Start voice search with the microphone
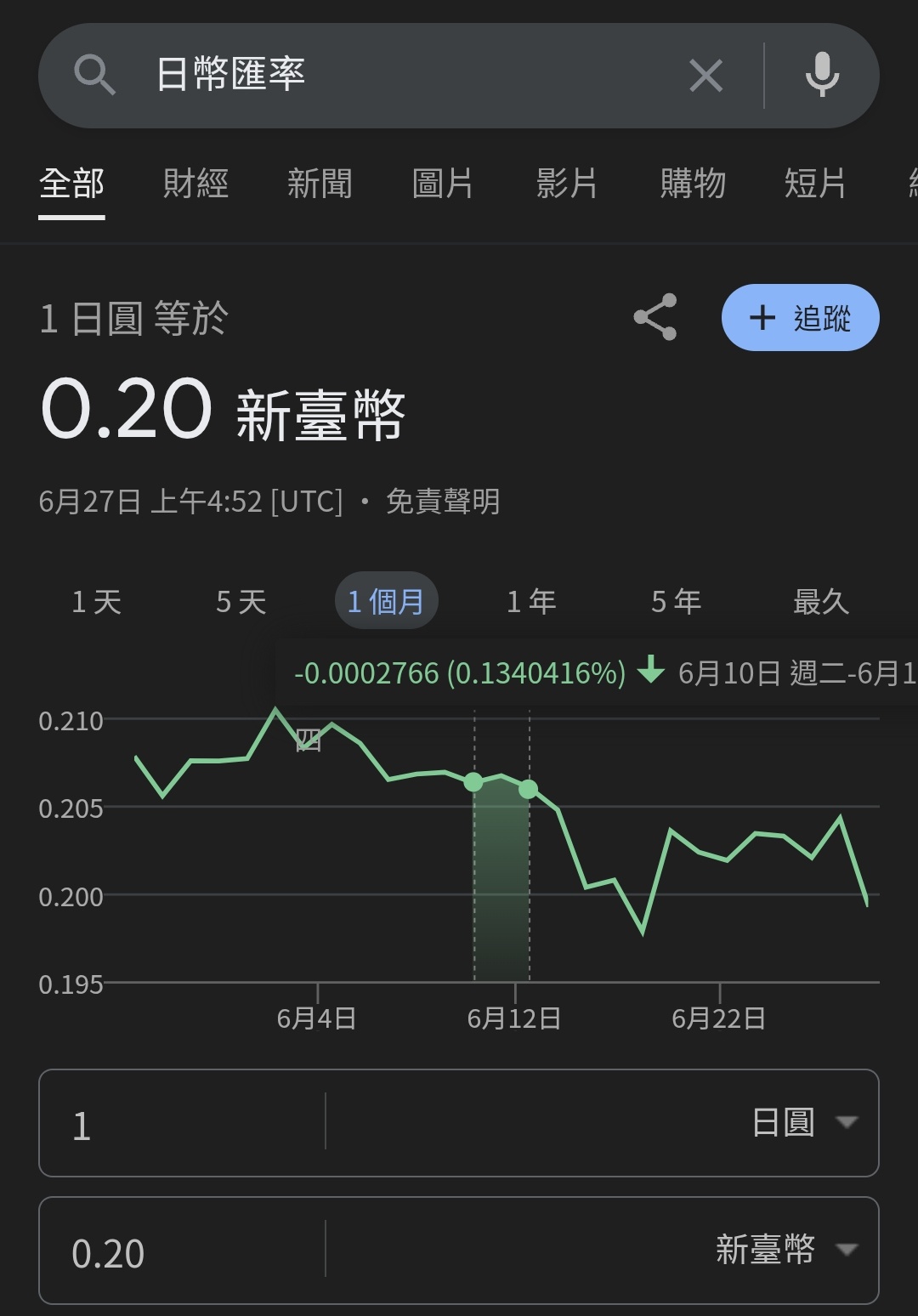 (x=822, y=75)
